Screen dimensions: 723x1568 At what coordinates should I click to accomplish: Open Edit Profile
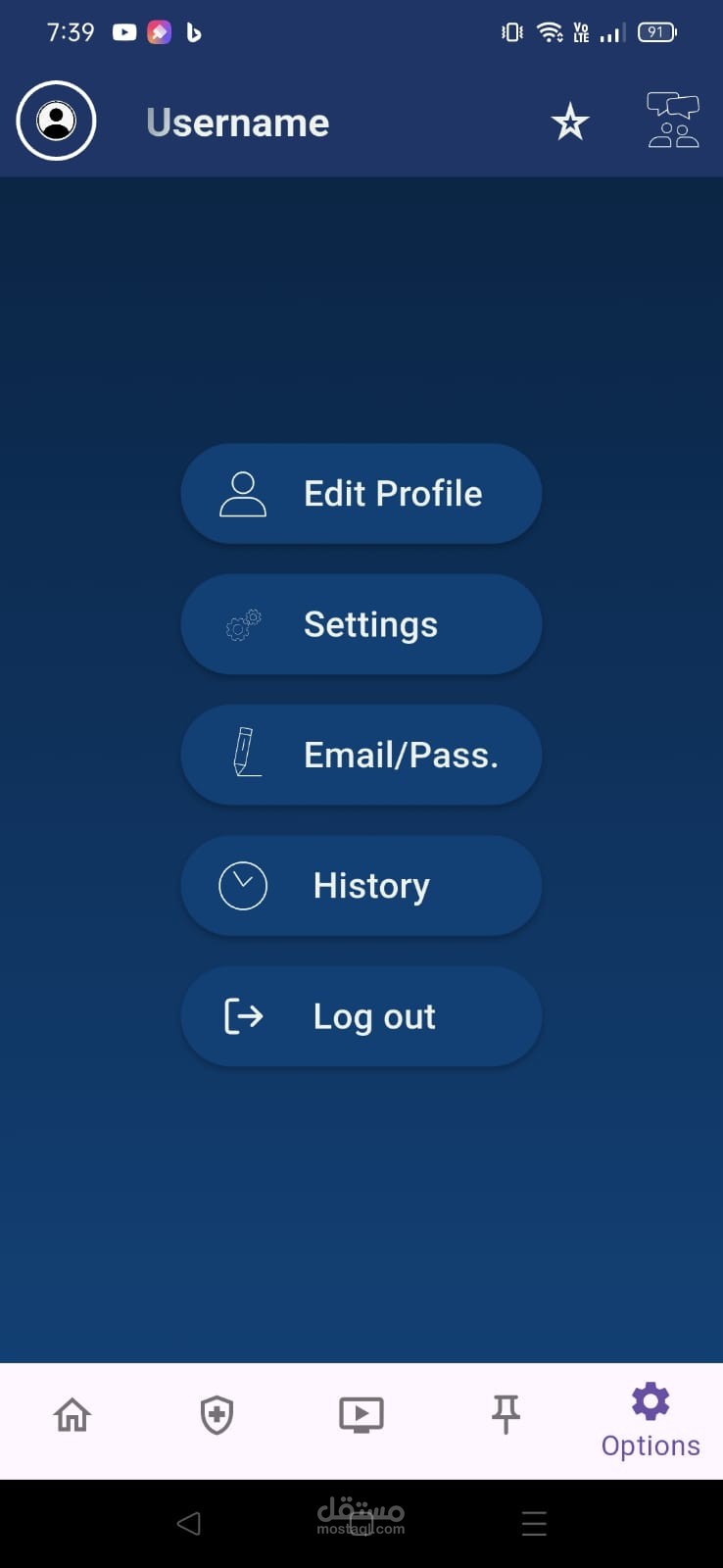[x=361, y=494]
